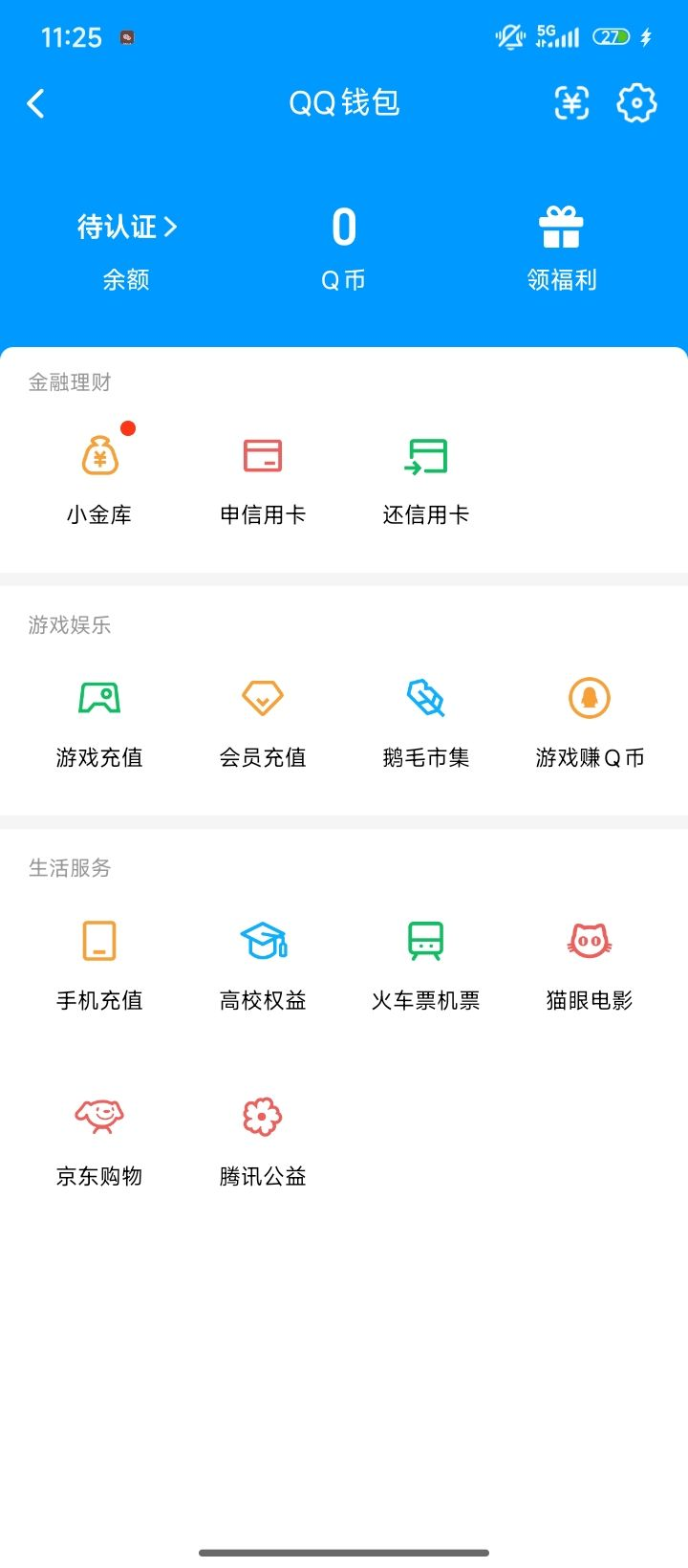688x1568 pixels.
Task: Launch 京东购物
Action: click(99, 1140)
